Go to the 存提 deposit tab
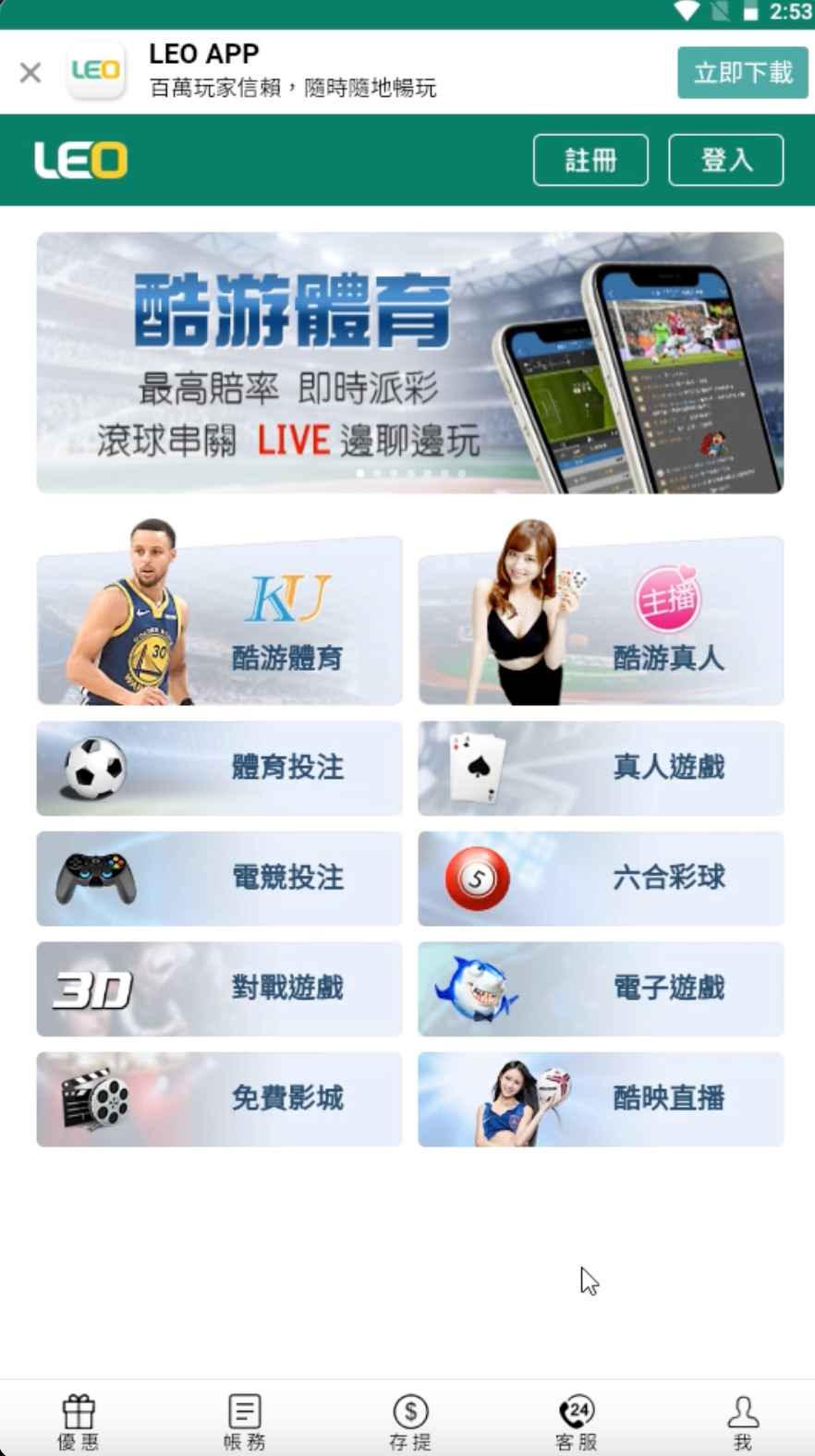The height and width of the screenshot is (1456, 815). (x=409, y=1422)
